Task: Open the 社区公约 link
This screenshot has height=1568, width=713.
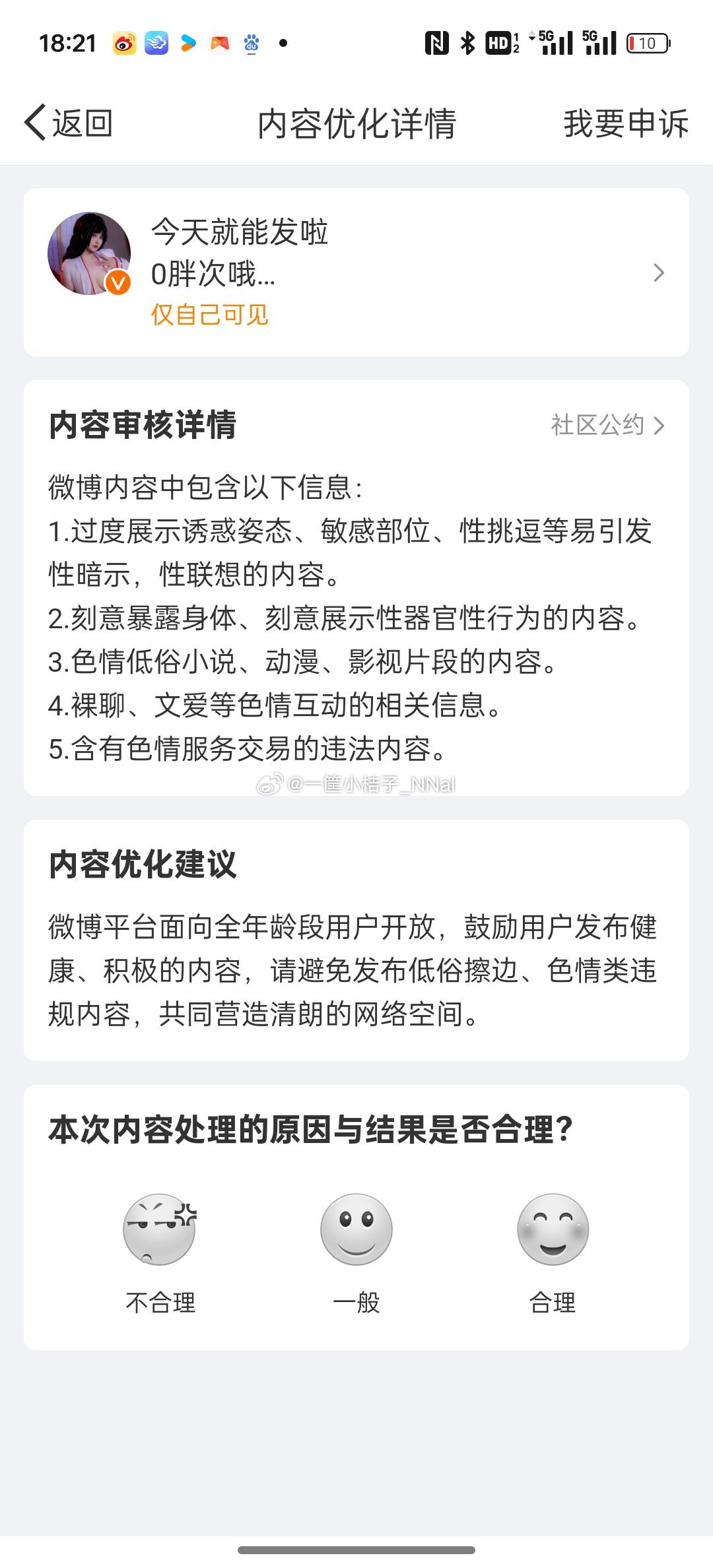Action: pyautogui.click(x=607, y=425)
